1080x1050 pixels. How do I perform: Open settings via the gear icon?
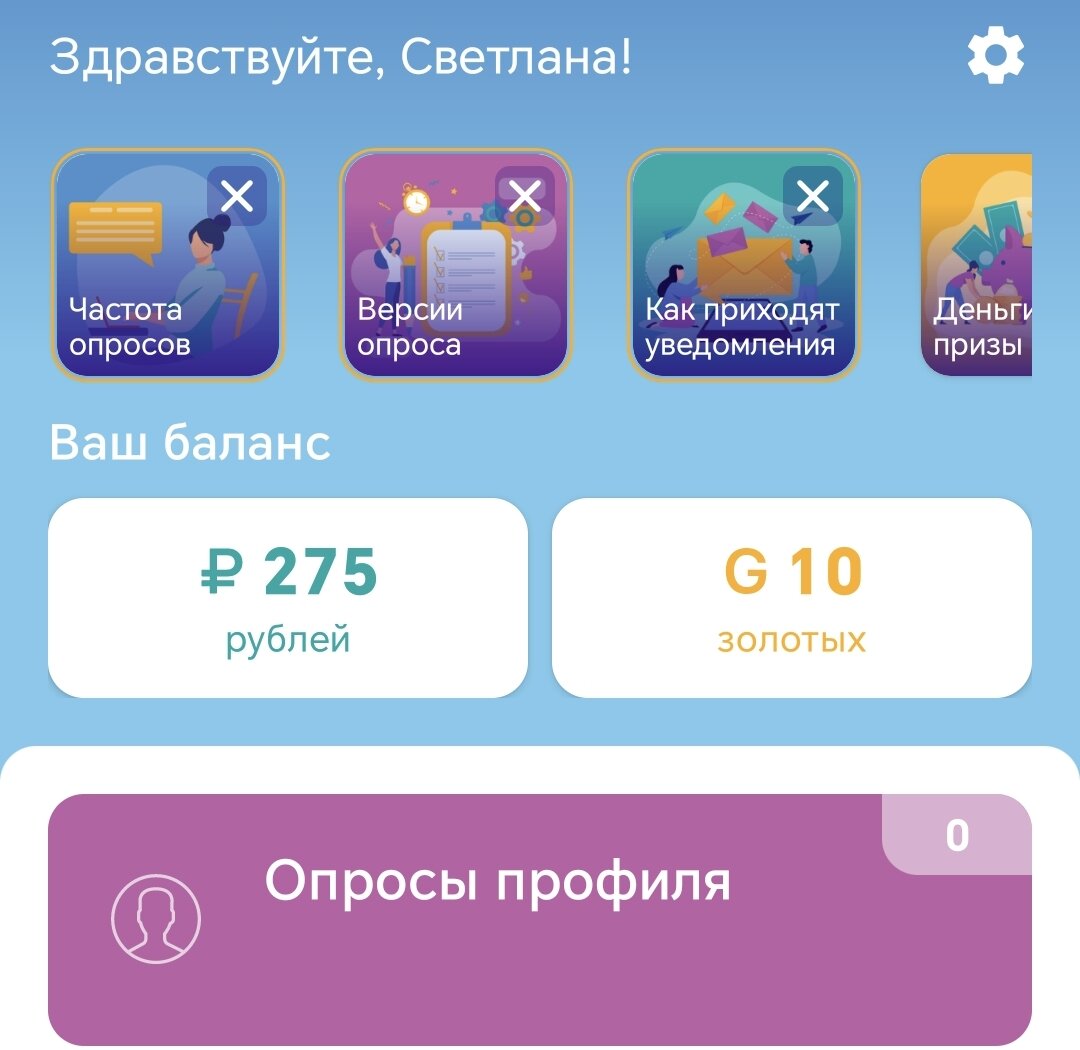995,55
